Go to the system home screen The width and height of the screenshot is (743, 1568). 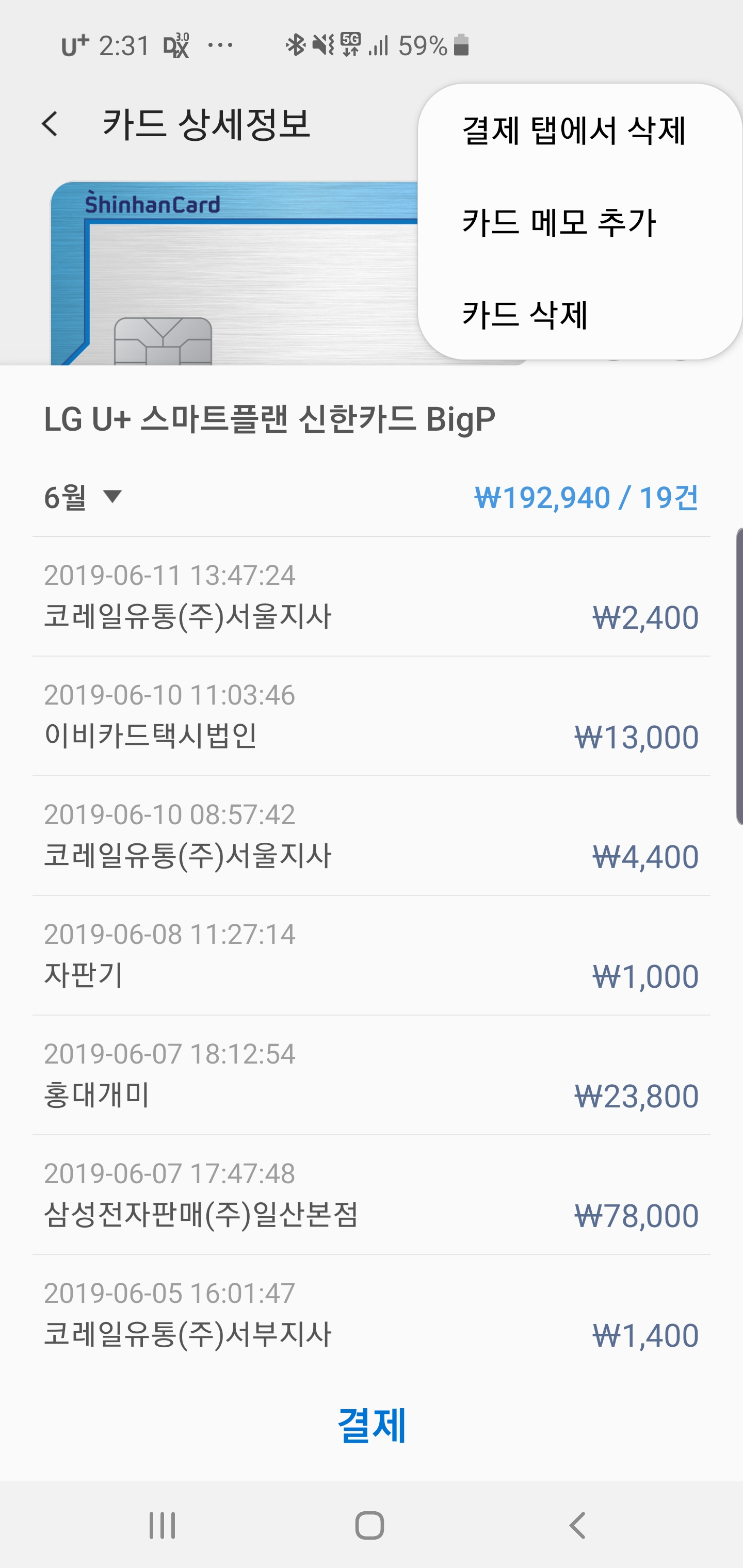pos(369,1525)
